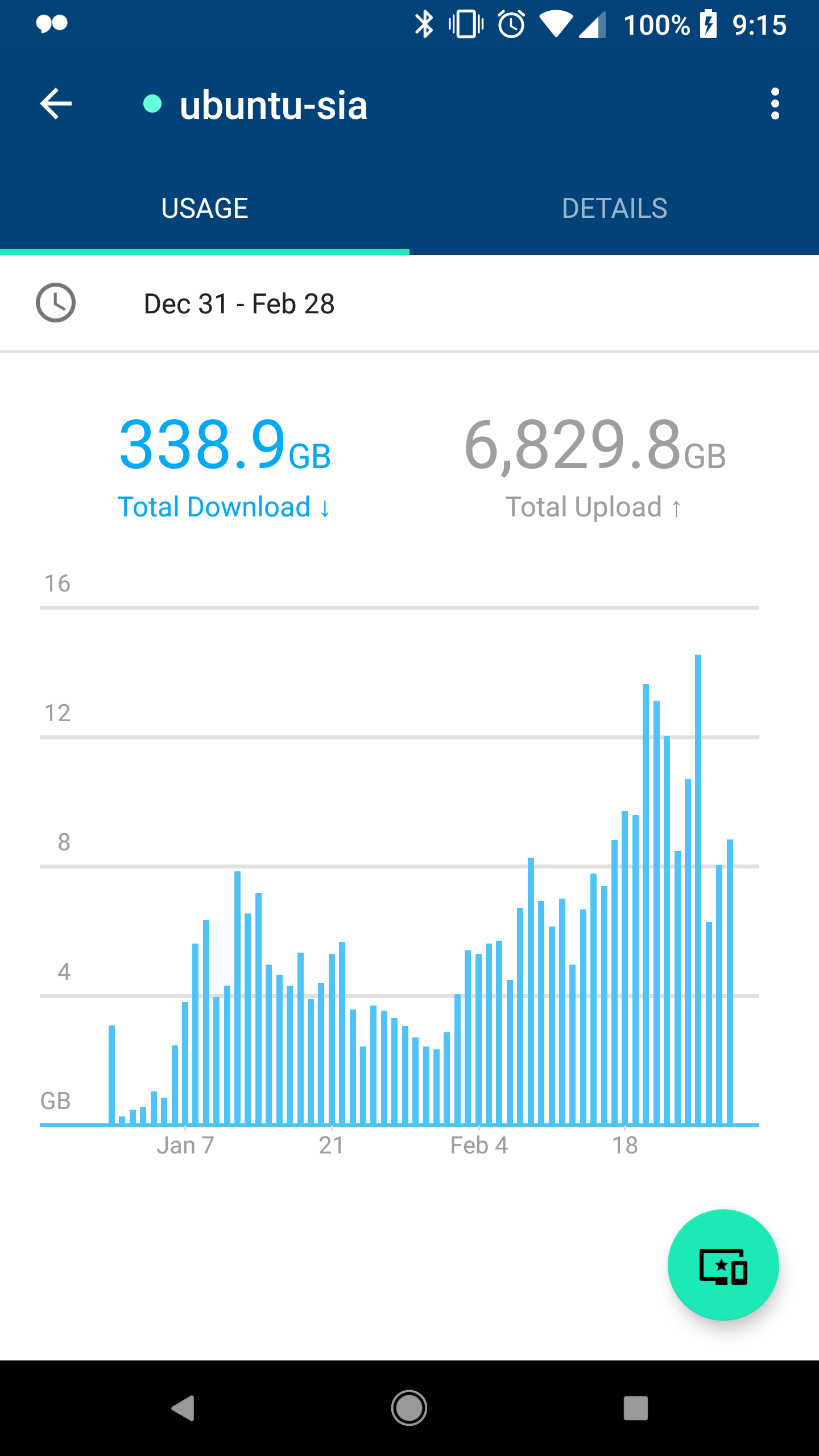
Task: Tap the Bluetooth icon in the status bar
Action: 424,24
